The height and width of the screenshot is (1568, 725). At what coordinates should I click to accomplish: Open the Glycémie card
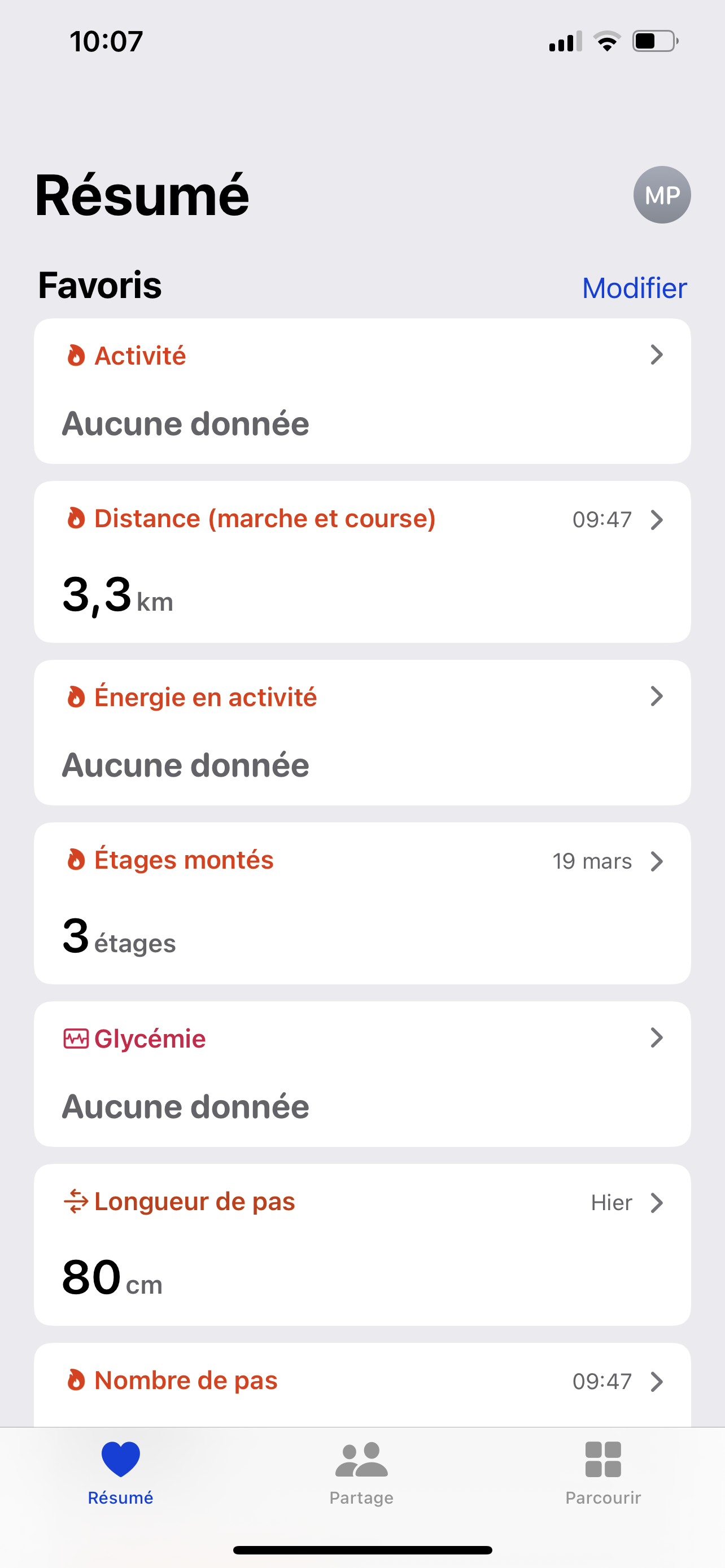[362, 1074]
